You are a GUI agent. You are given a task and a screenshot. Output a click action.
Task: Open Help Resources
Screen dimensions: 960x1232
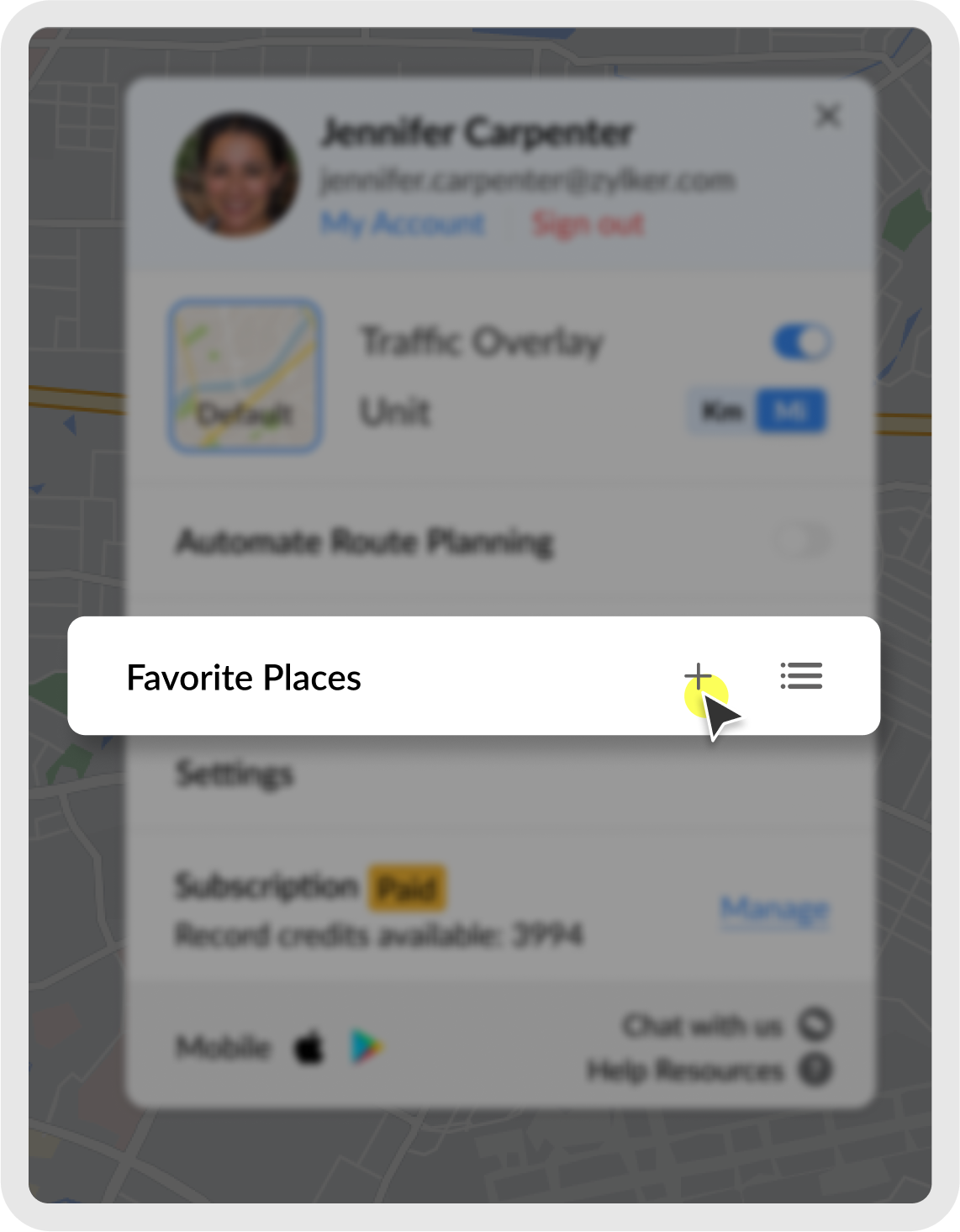pyautogui.click(x=709, y=1071)
